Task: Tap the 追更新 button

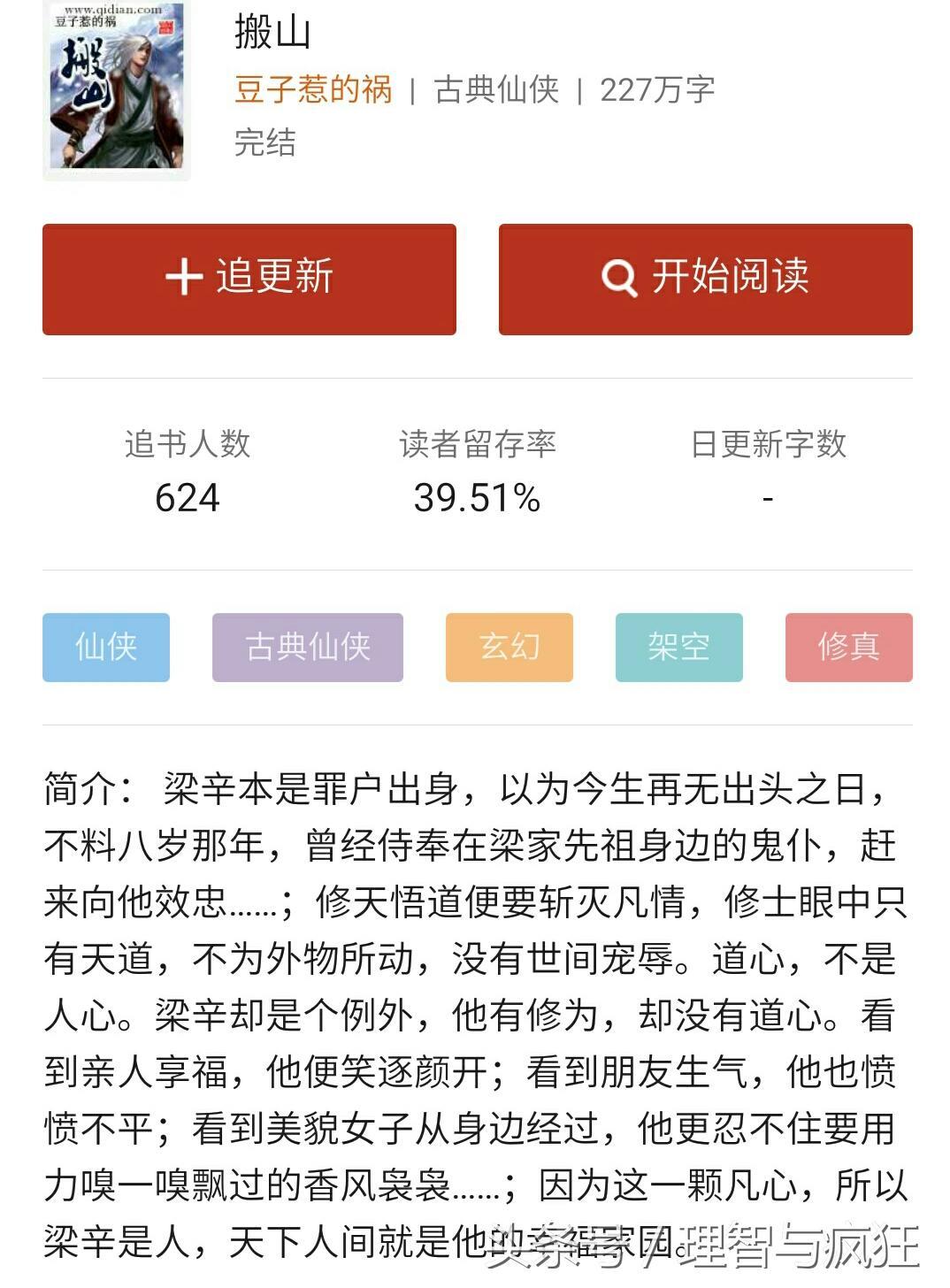Action: click(249, 279)
